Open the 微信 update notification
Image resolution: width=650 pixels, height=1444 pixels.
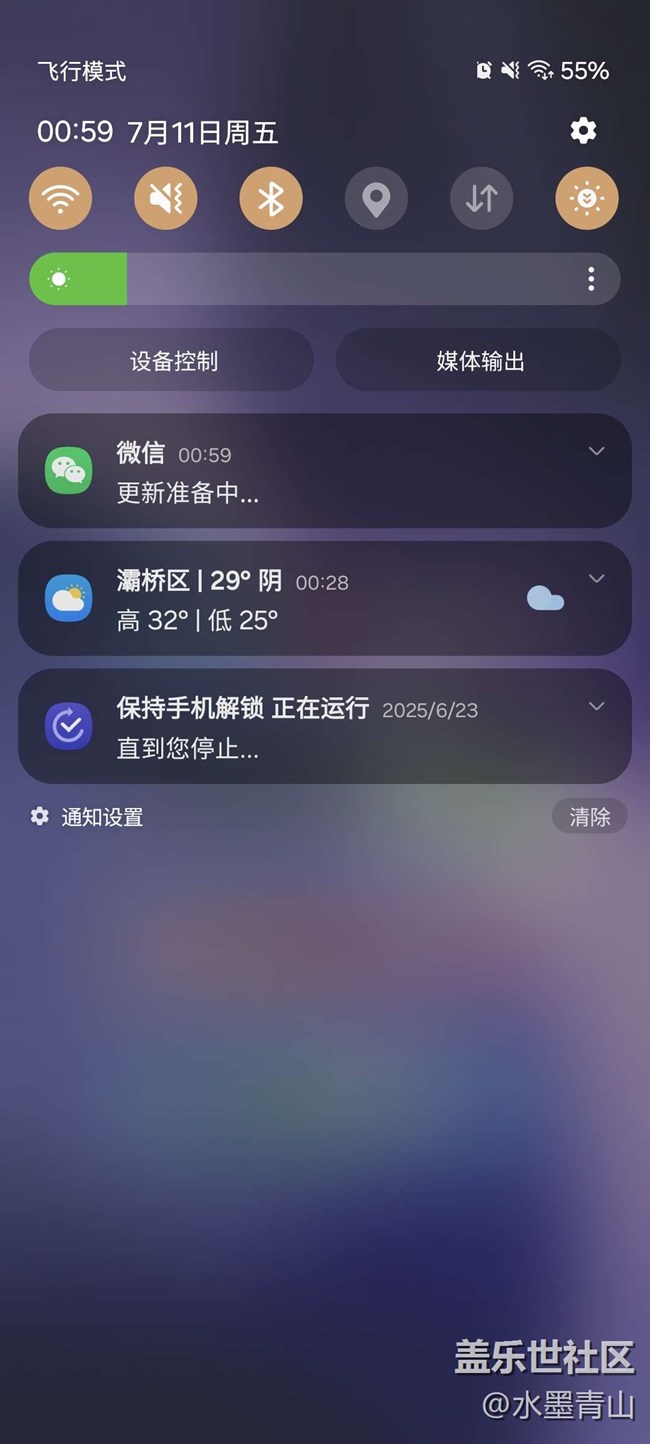325,471
